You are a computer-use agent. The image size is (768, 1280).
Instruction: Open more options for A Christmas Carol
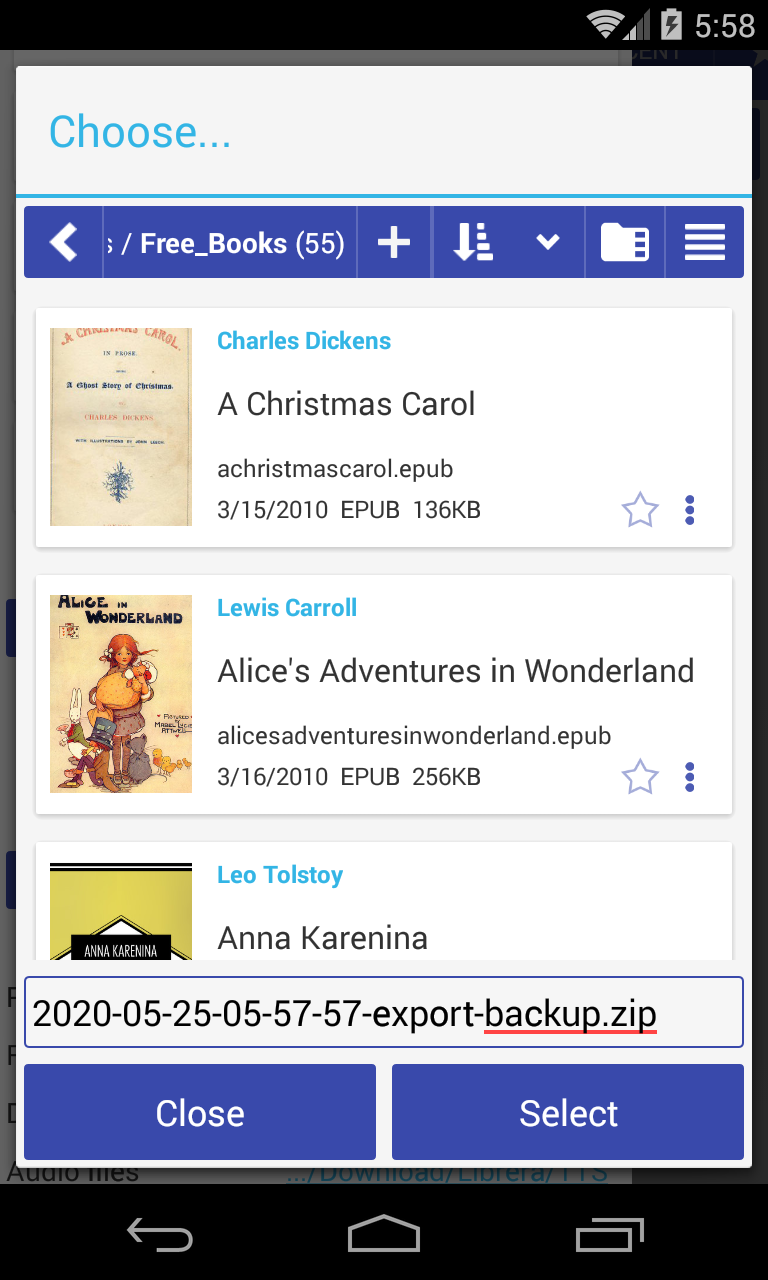pos(690,510)
